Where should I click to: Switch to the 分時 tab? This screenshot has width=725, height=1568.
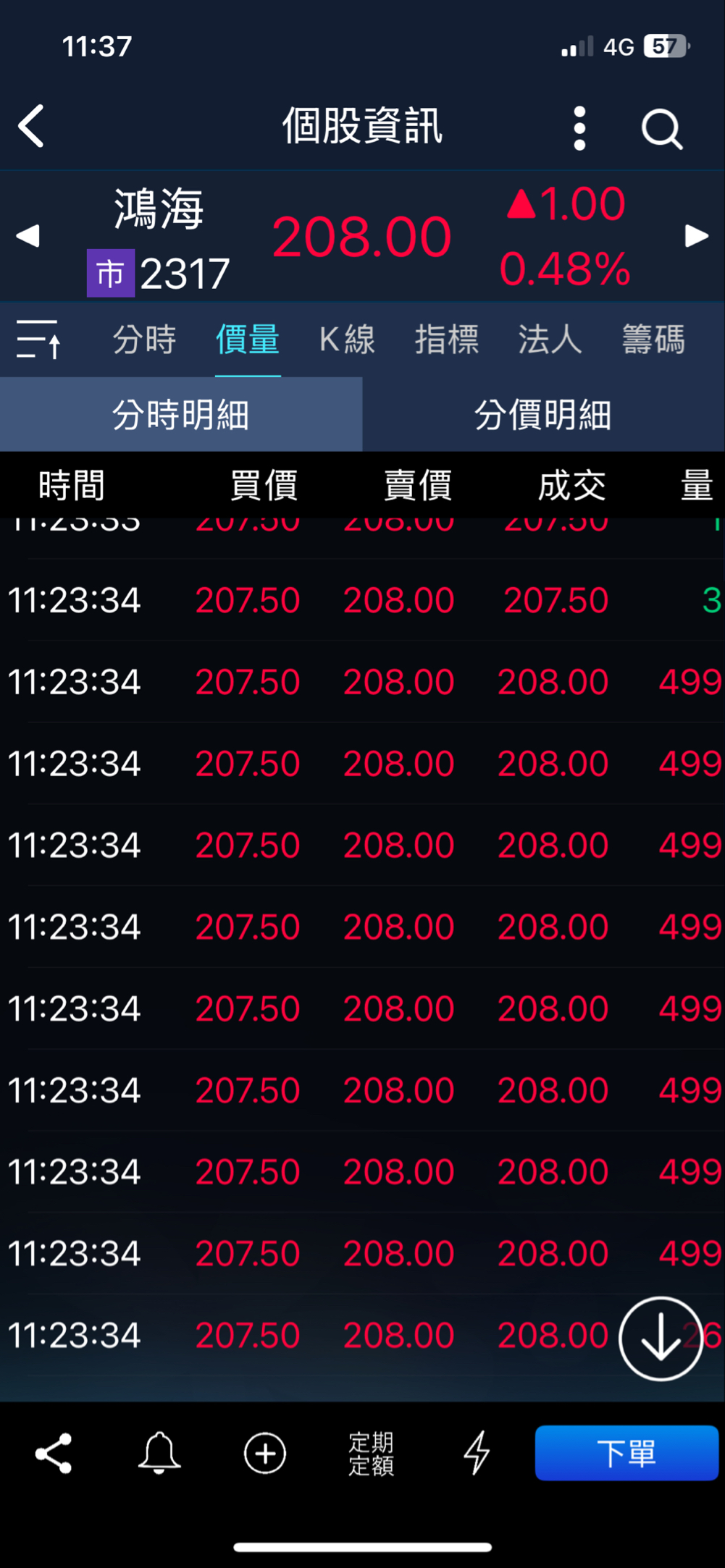pos(144,339)
